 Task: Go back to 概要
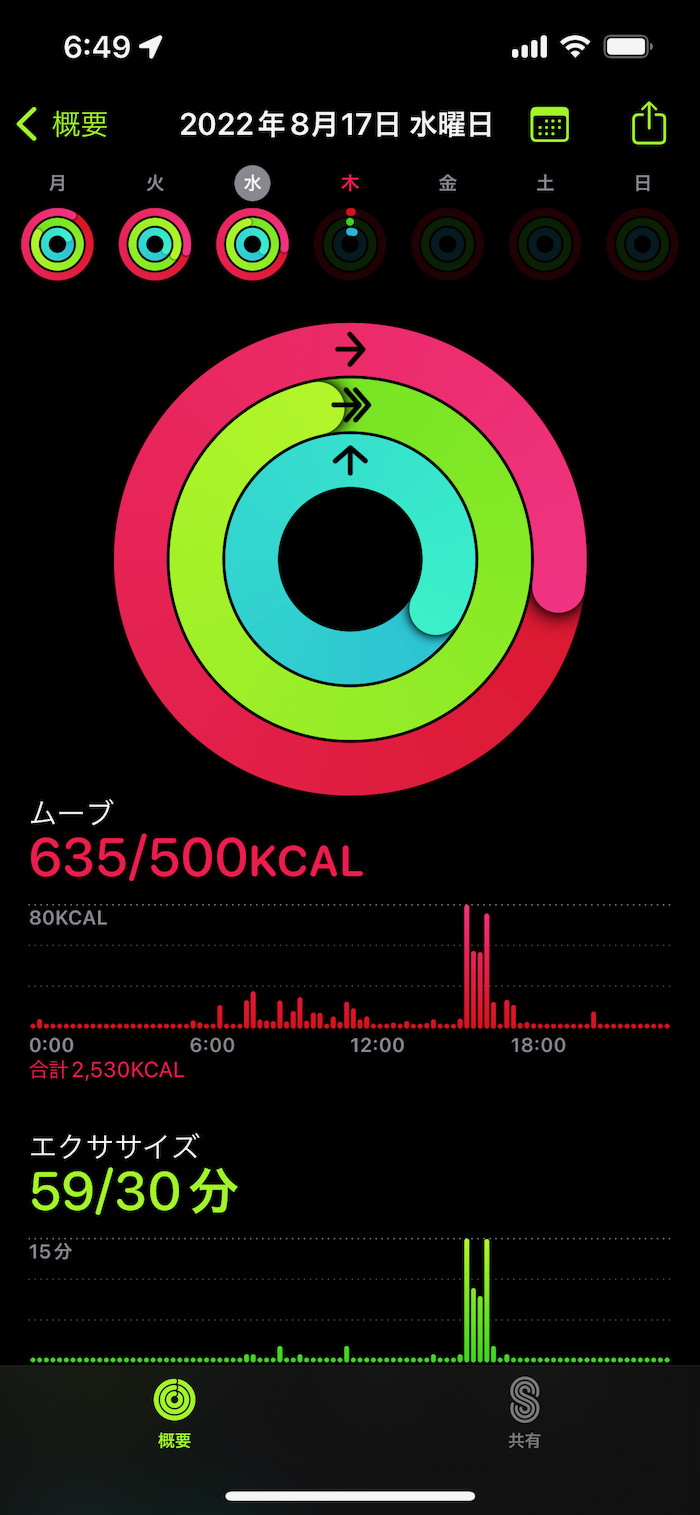coord(62,124)
